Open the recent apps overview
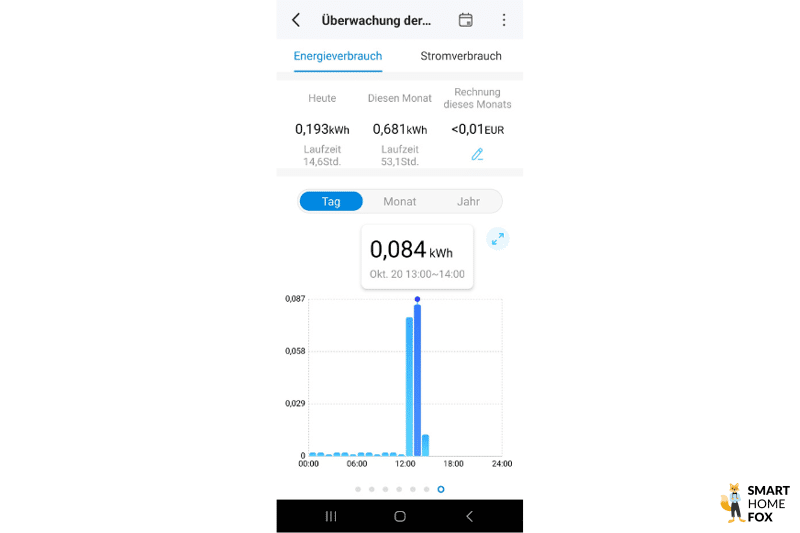The image size is (800, 533). tap(331, 516)
